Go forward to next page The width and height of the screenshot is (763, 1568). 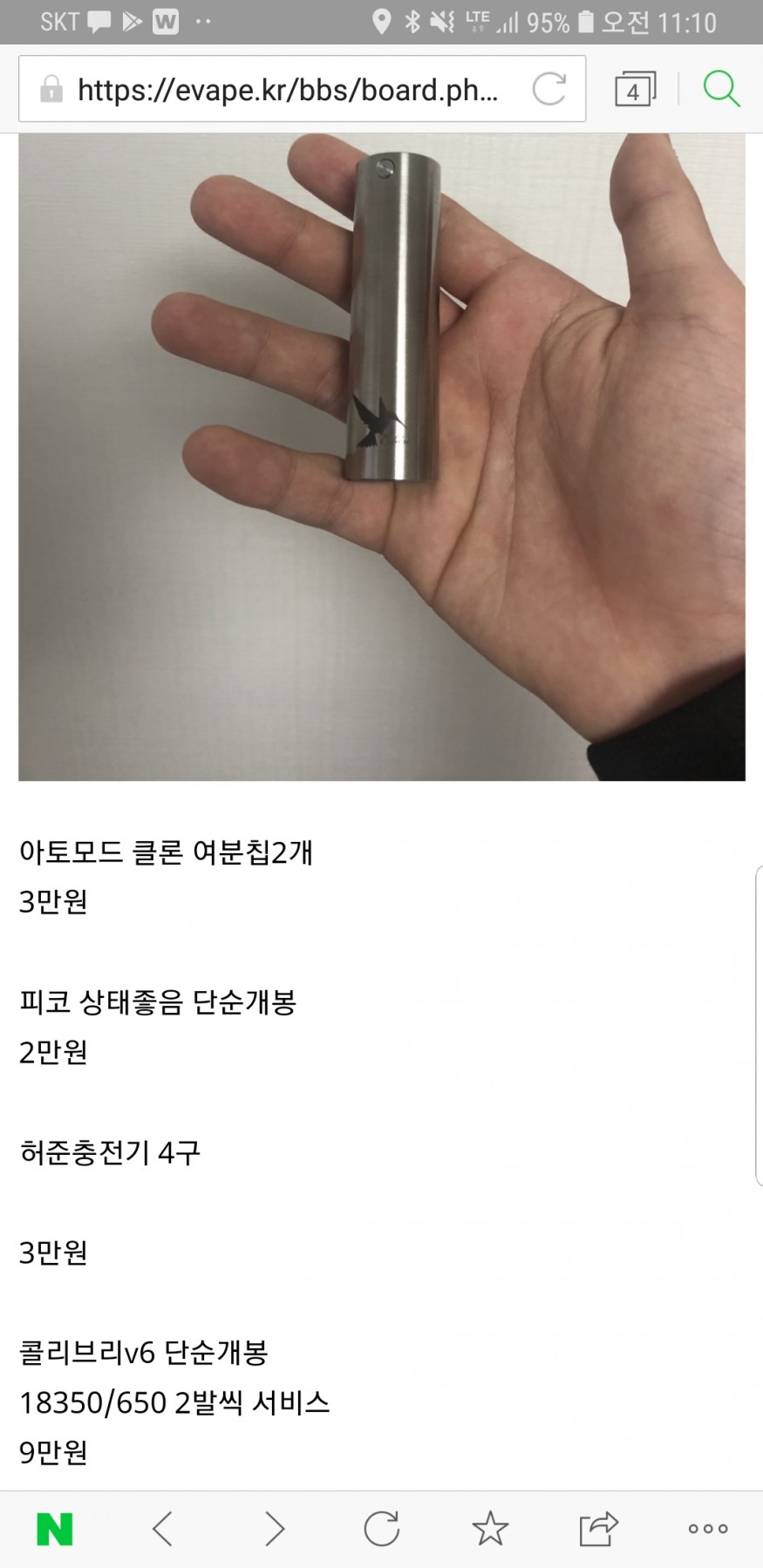[x=274, y=1529]
